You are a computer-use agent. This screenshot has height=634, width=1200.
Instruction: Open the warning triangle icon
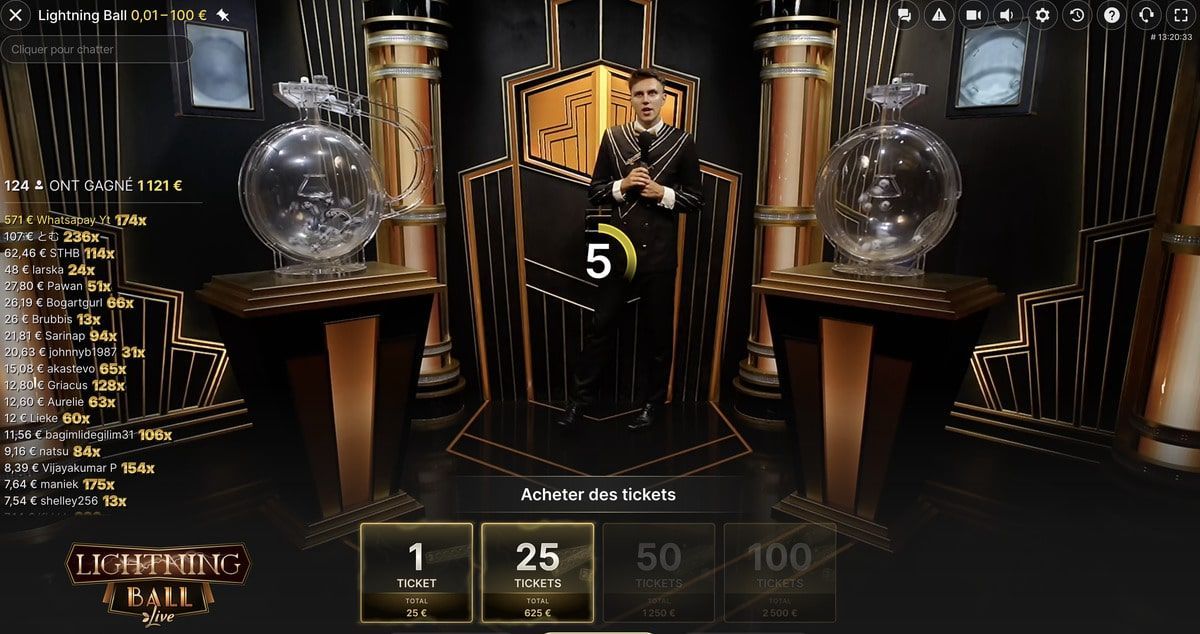(939, 15)
